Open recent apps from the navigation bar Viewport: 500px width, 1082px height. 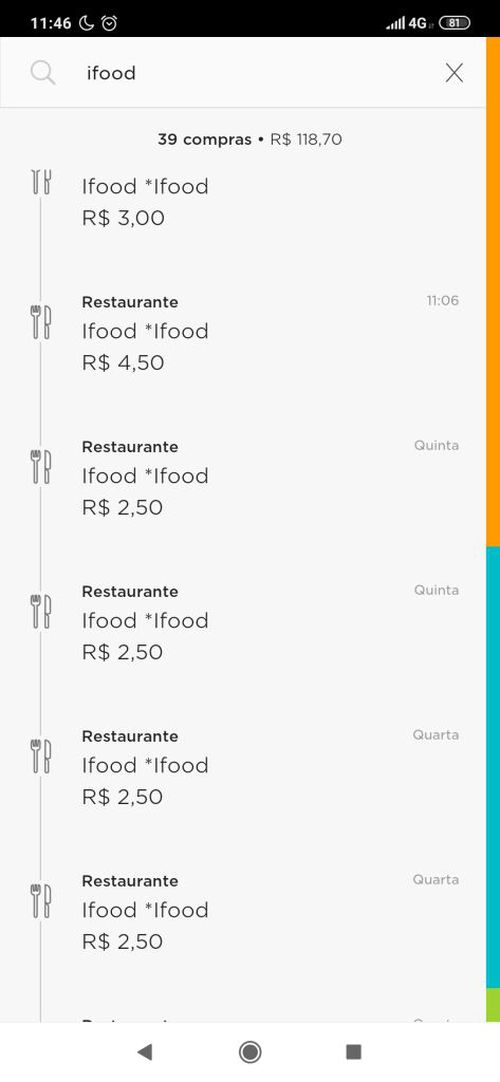(353, 1052)
